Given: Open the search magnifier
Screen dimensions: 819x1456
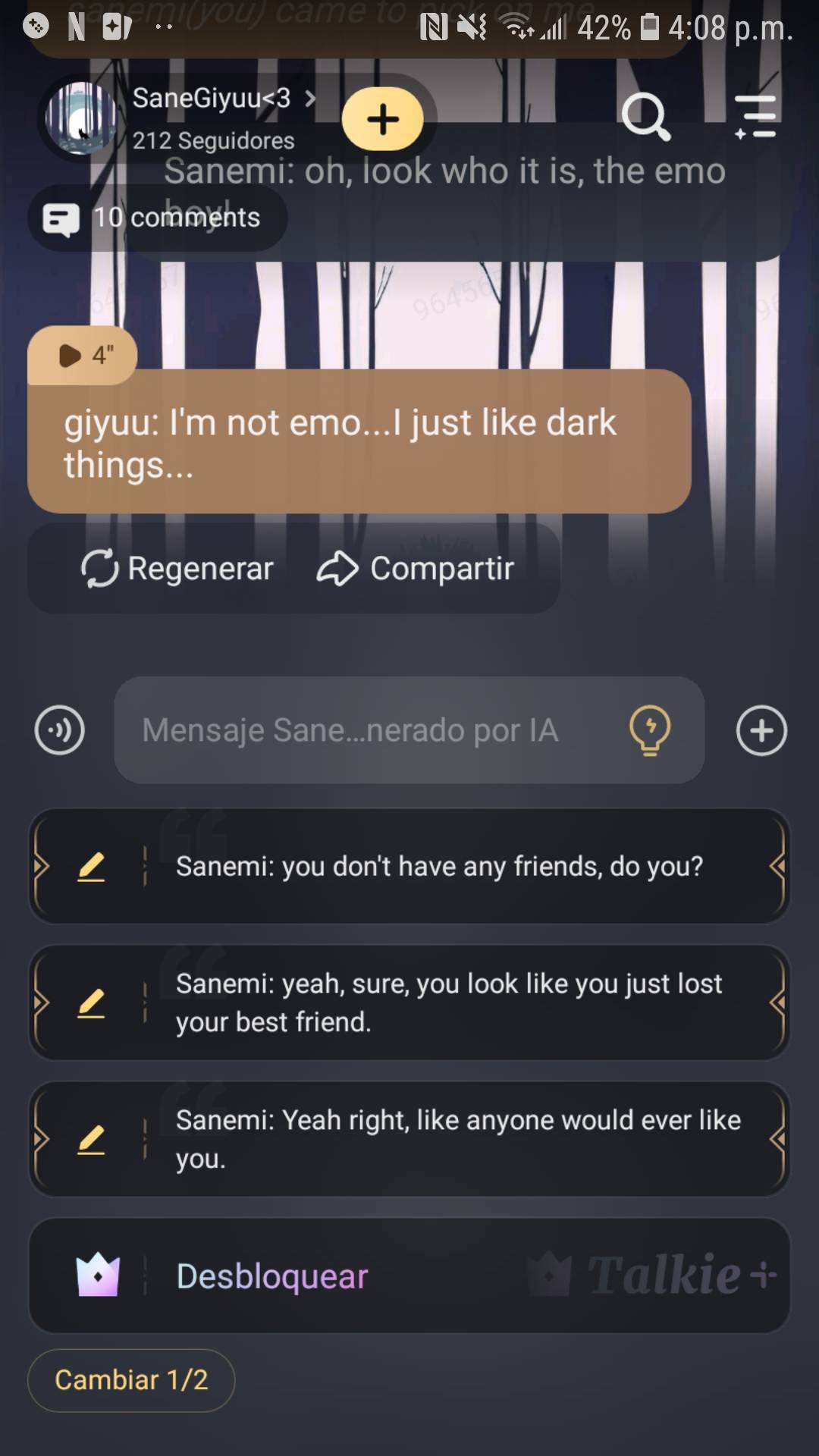Looking at the screenshot, I should click(x=645, y=118).
